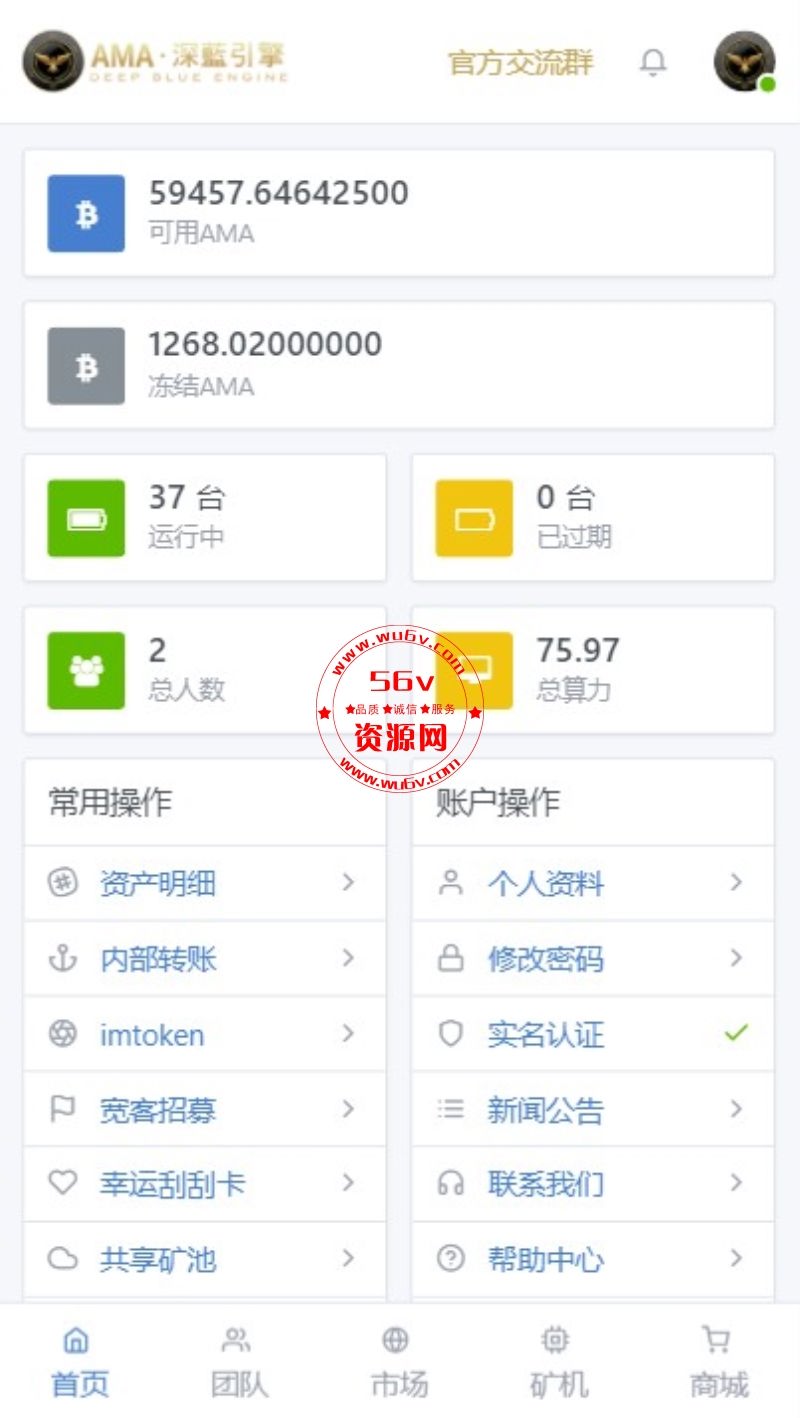Image resolution: width=800 pixels, height=1418 pixels.
Task: Open 联系我们 contact us
Action: tap(593, 1184)
